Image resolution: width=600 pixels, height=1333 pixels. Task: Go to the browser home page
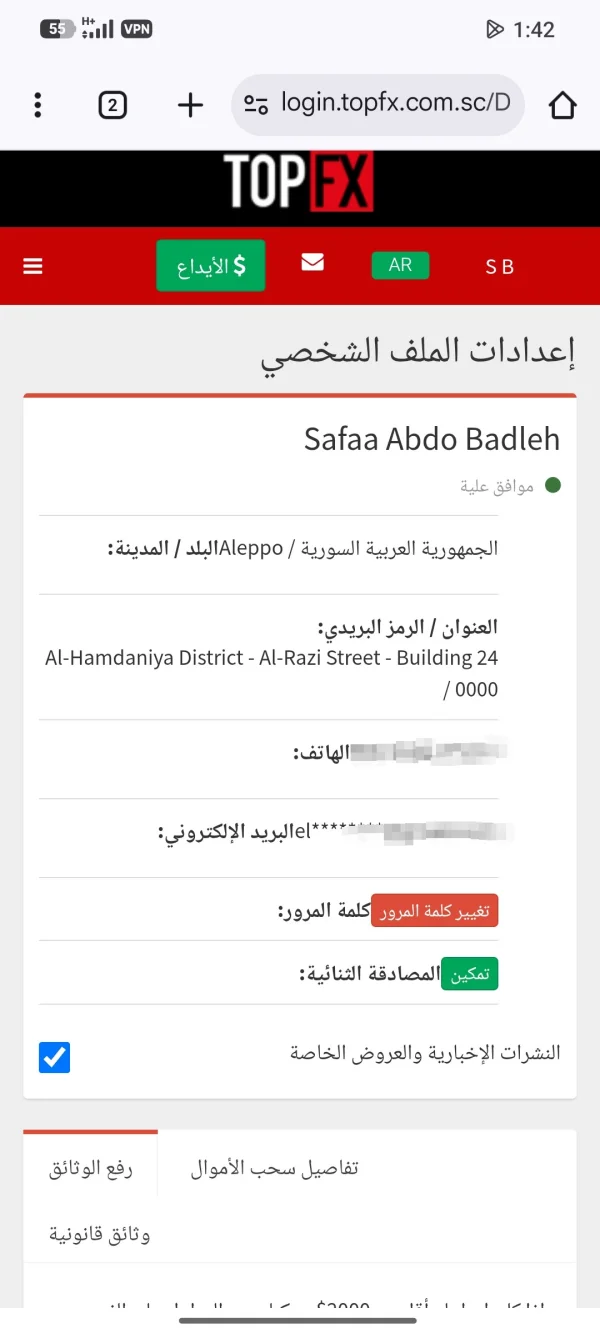click(x=563, y=104)
